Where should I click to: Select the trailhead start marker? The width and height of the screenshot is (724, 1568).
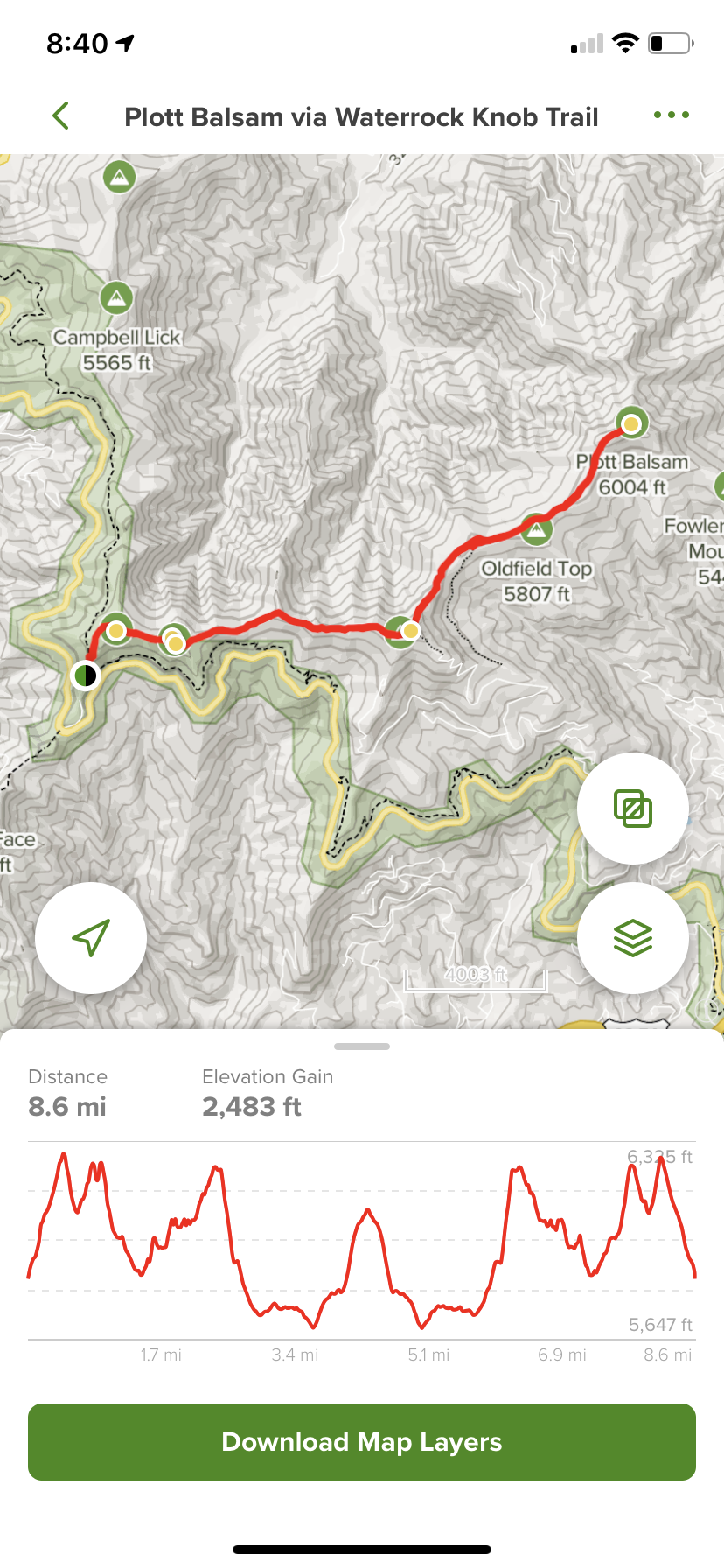point(85,675)
